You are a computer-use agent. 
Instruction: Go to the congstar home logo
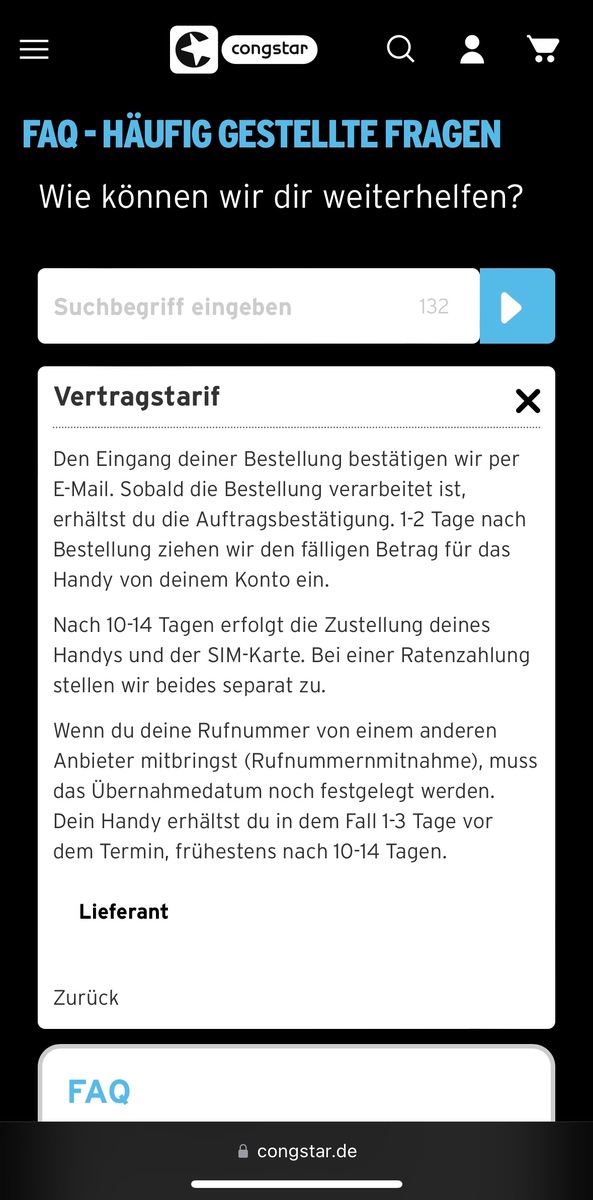(244, 49)
